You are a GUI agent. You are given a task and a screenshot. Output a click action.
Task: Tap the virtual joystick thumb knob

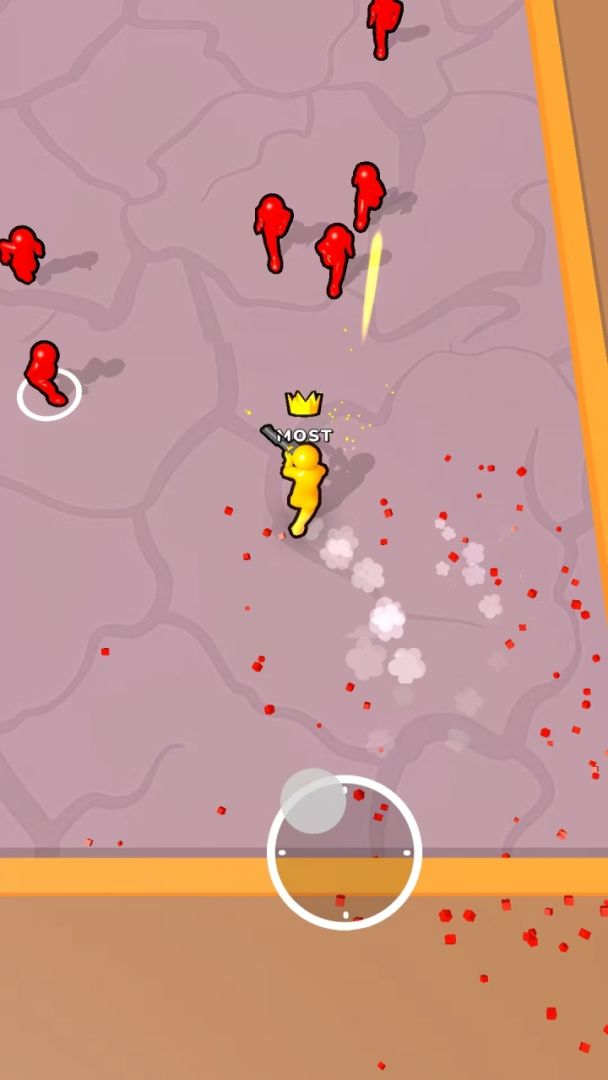click(313, 801)
